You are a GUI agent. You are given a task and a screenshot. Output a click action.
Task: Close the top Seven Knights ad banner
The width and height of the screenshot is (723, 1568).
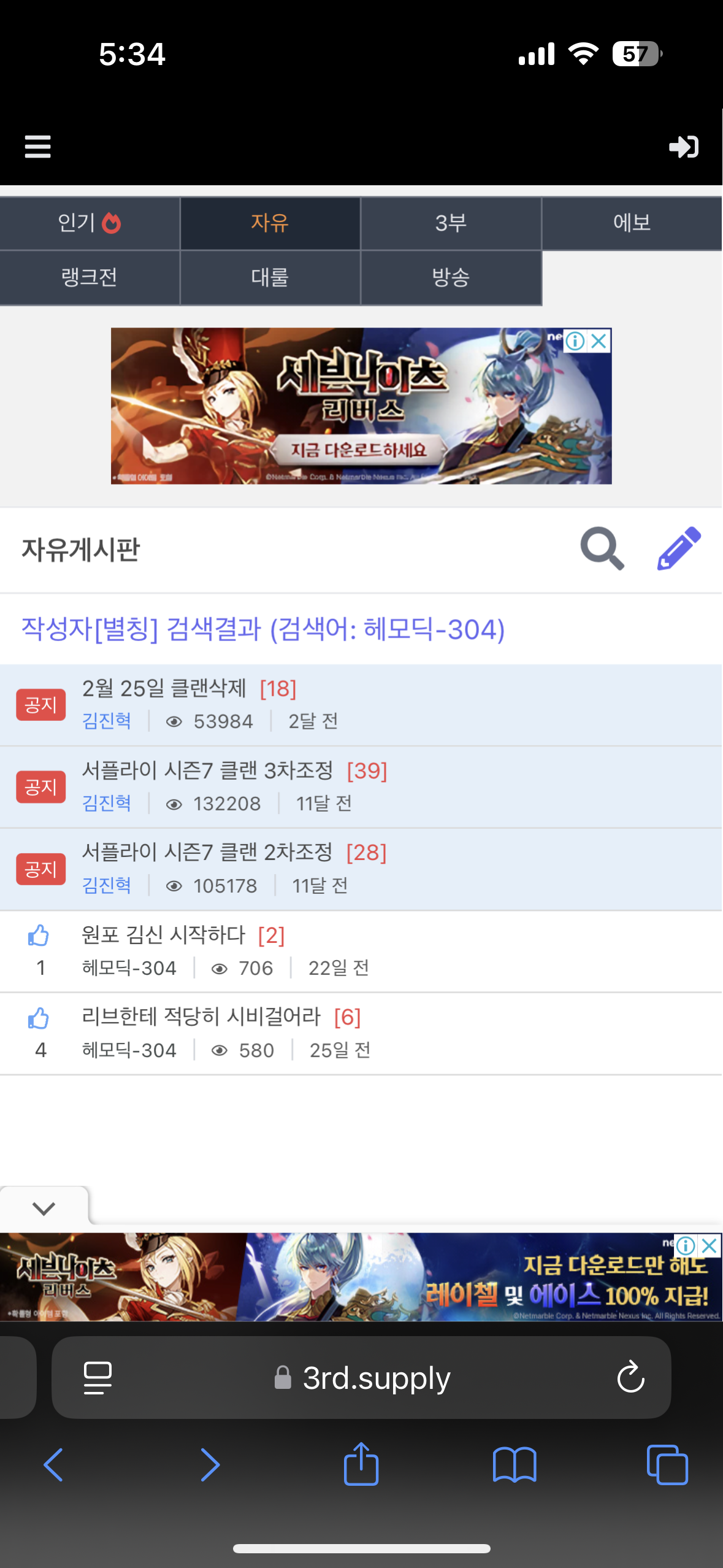(x=599, y=341)
